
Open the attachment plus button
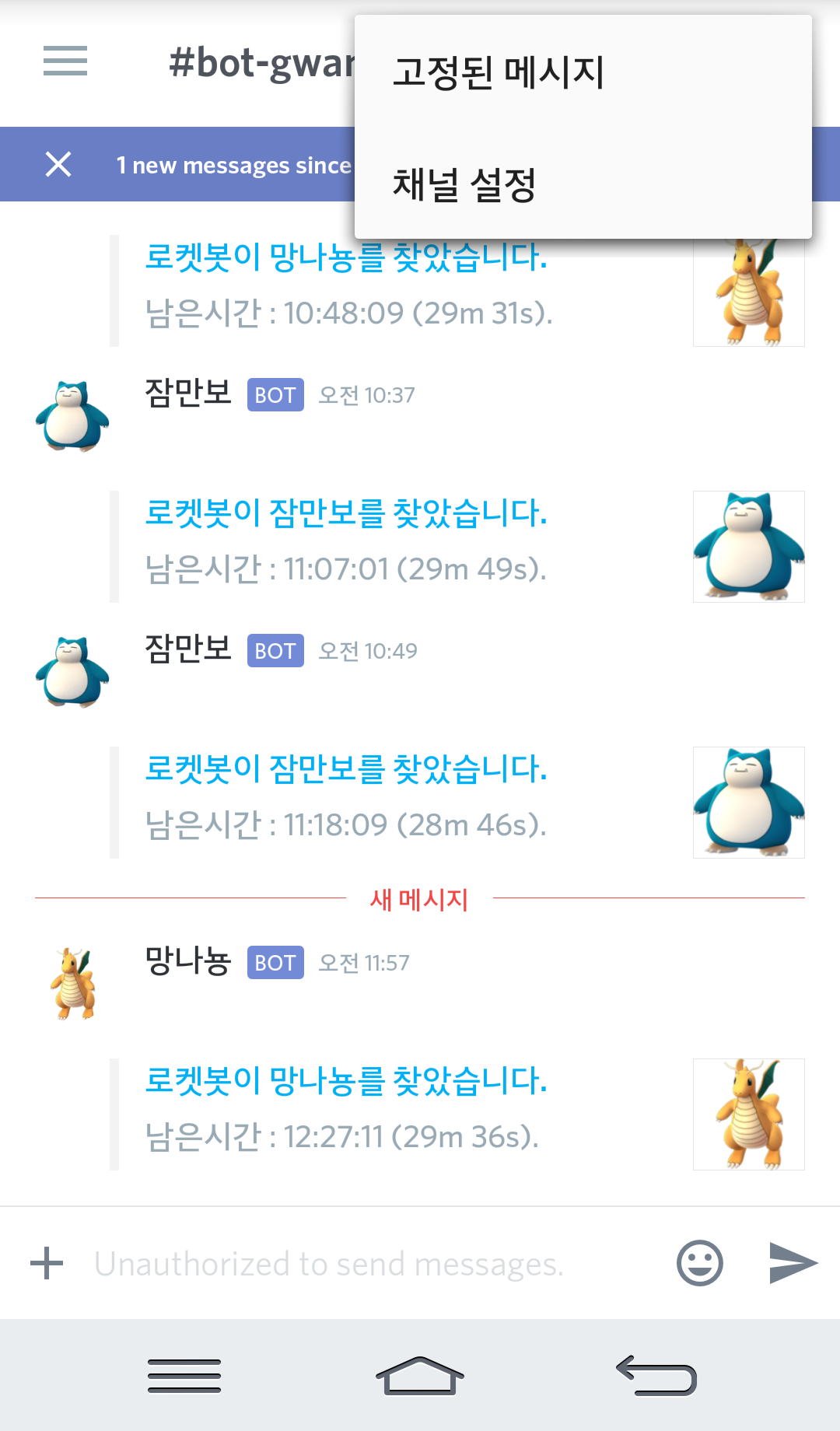(47, 1263)
